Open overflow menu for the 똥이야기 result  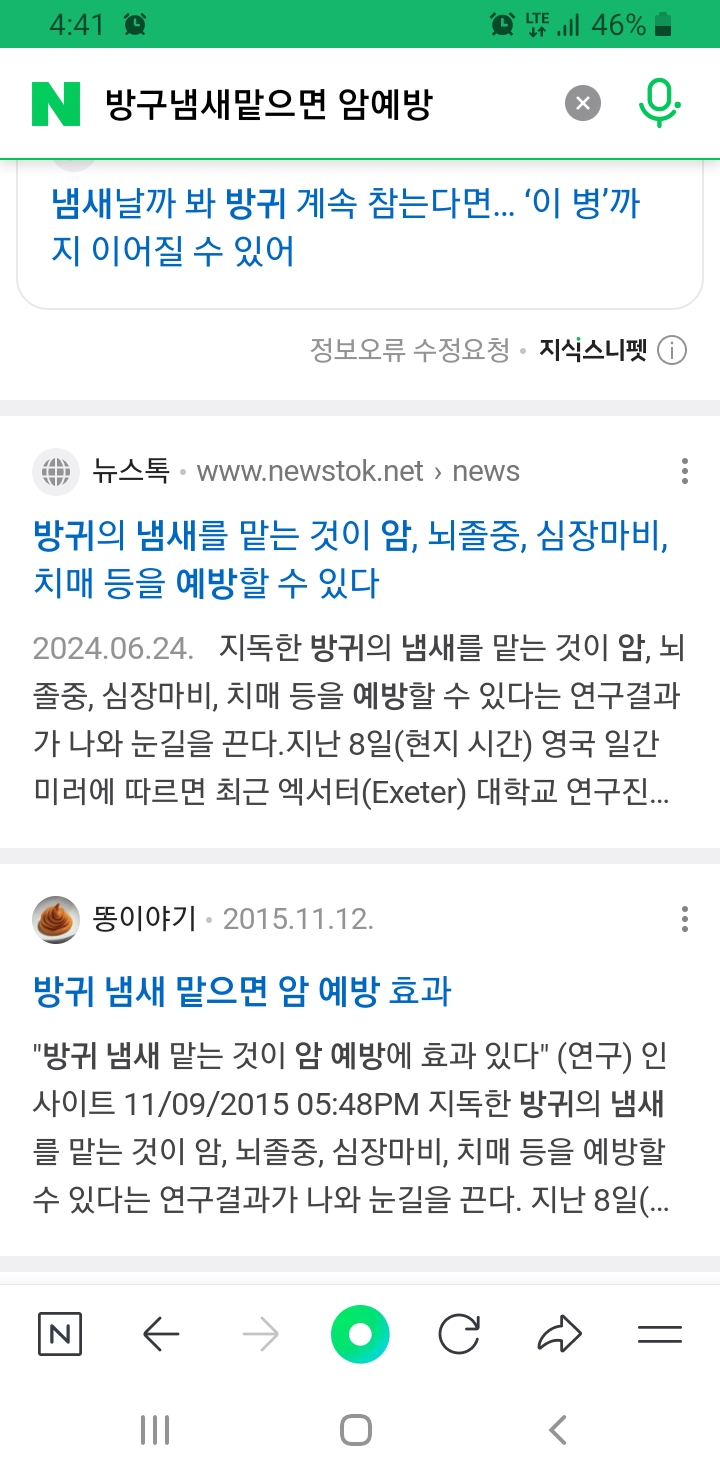click(x=684, y=919)
